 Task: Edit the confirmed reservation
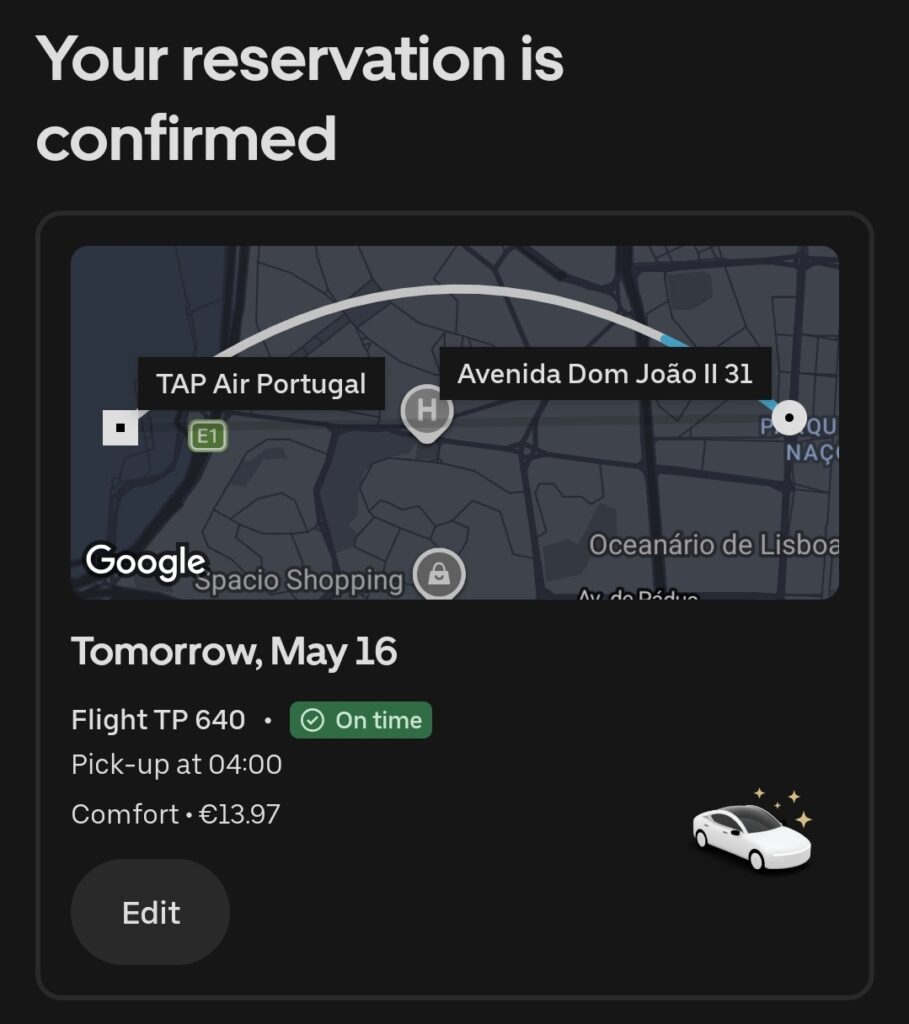coord(150,912)
